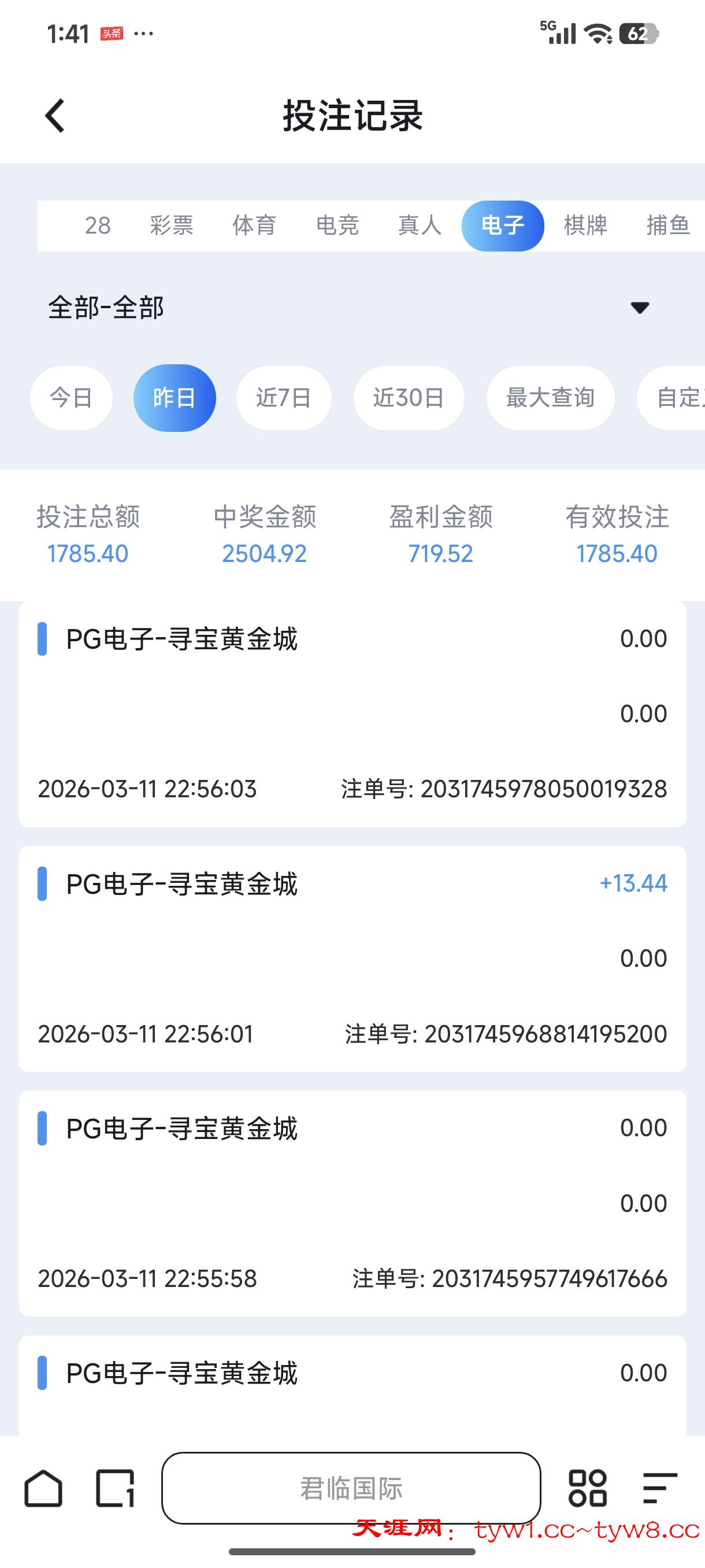Screen dimensions: 705x1568
Task: Open the 棋牌 tab
Action: (585, 226)
